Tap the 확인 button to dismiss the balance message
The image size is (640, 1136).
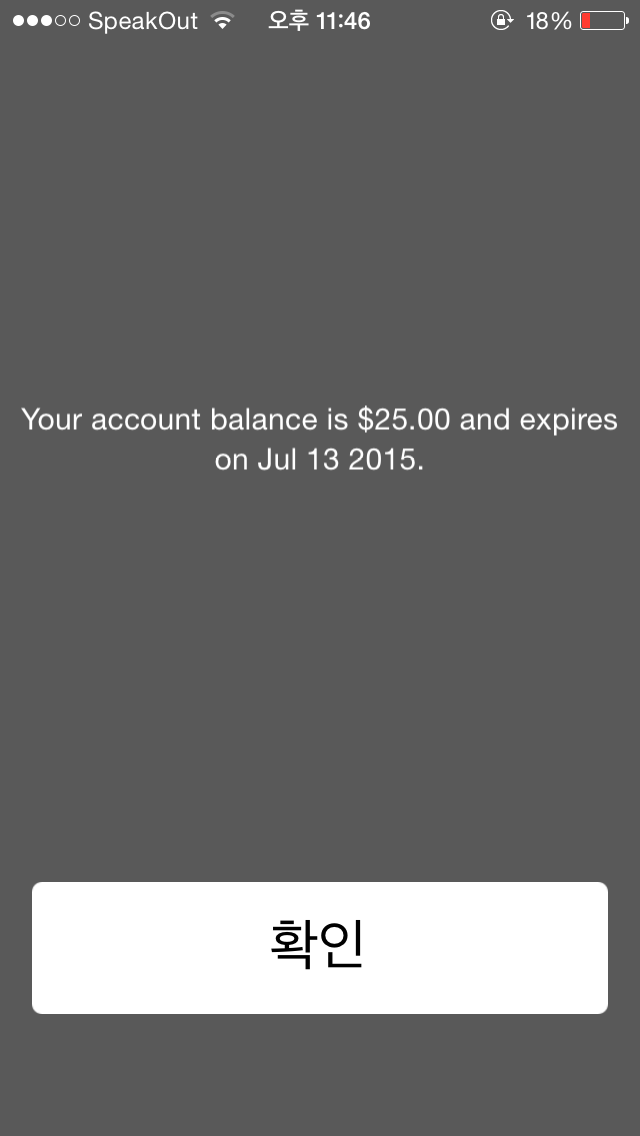coord(320,948)
